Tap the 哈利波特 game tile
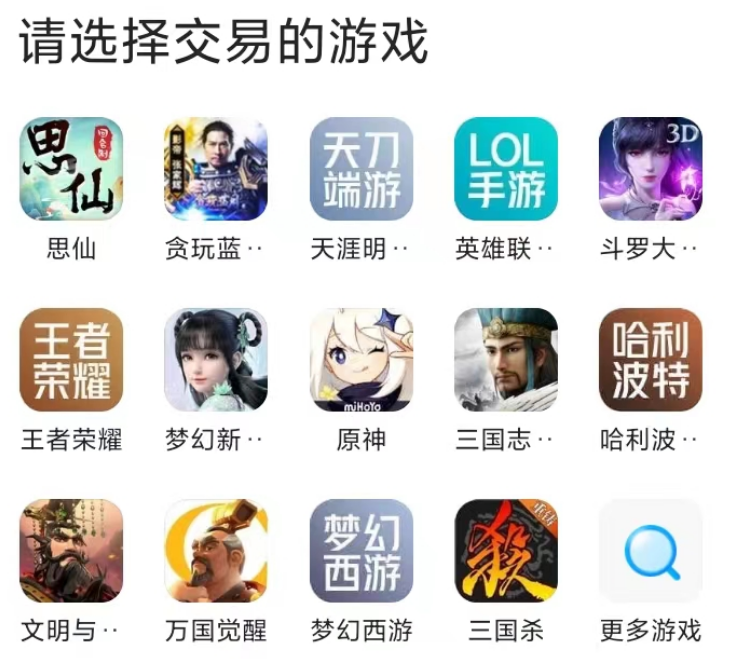Screen dimensions: 745x660 click(x=650, y=360)
